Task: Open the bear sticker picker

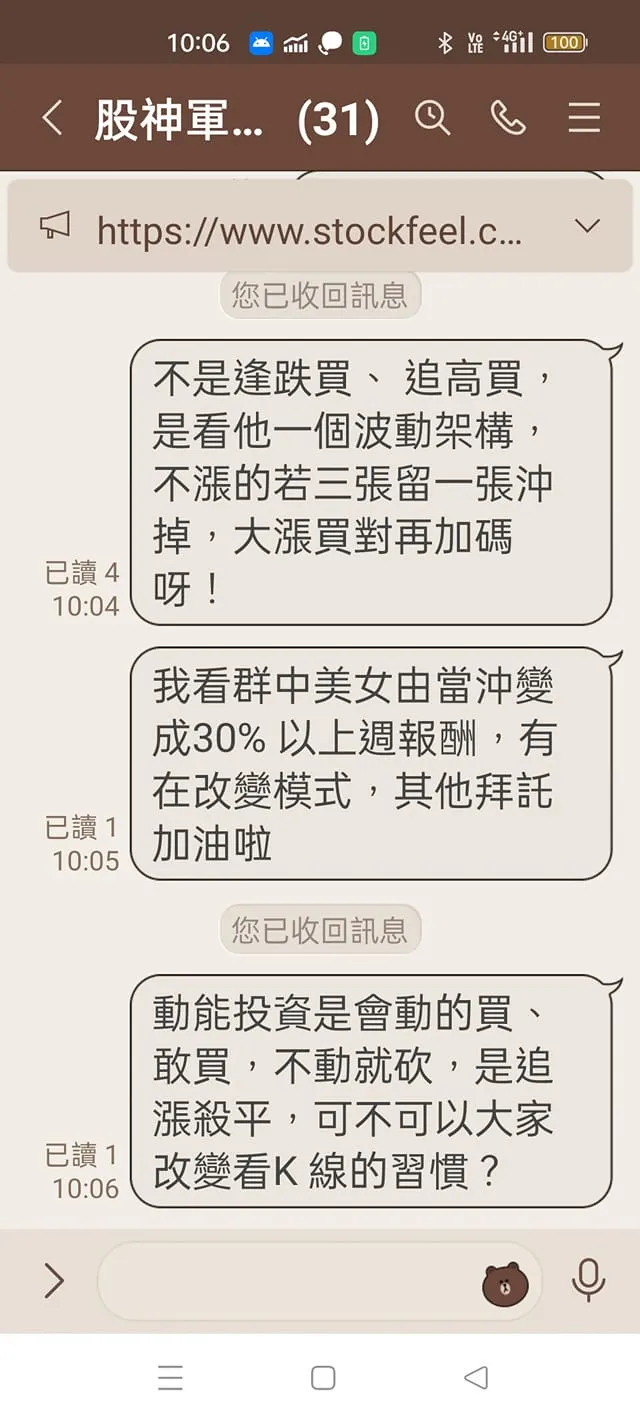Action: pos(505,1283)
